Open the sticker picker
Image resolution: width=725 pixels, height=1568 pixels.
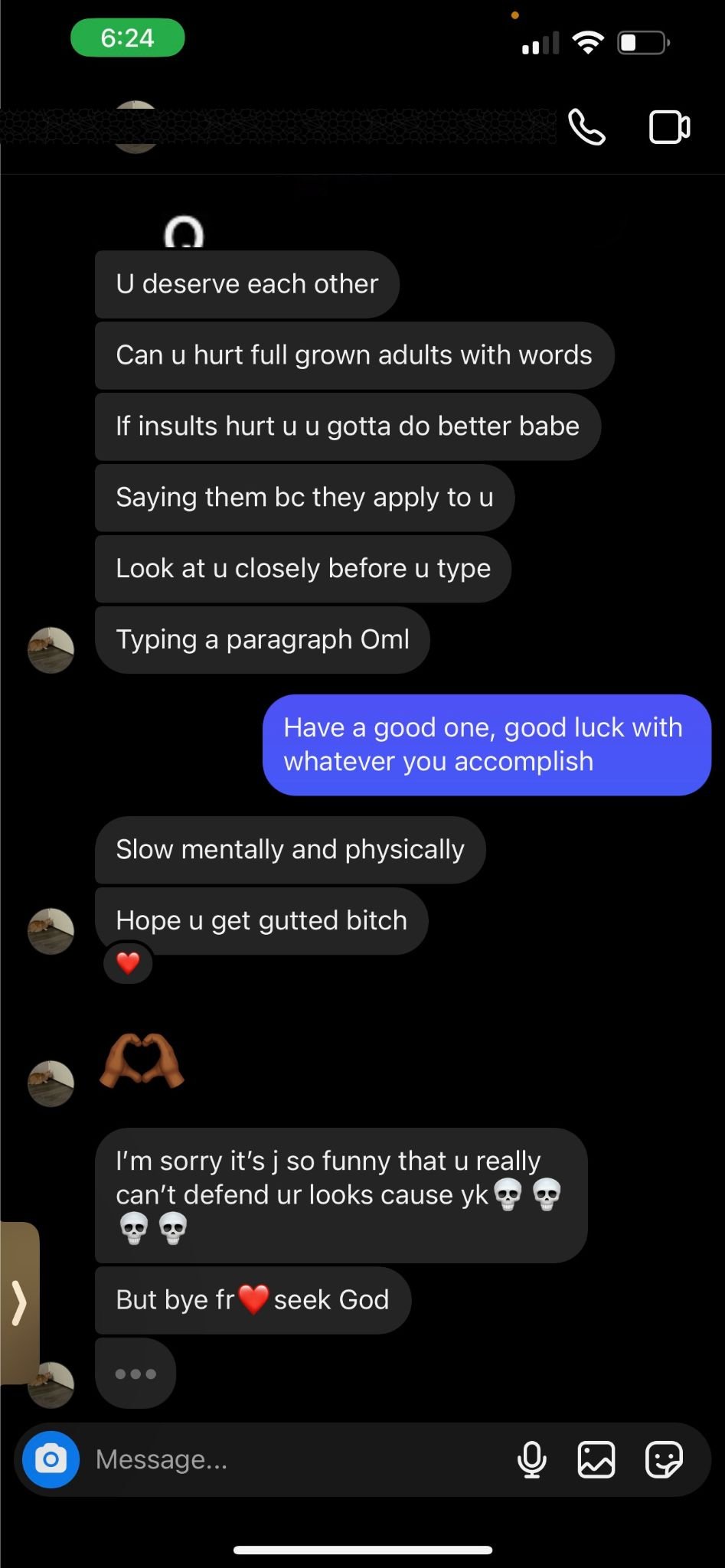coord(663,1459)
